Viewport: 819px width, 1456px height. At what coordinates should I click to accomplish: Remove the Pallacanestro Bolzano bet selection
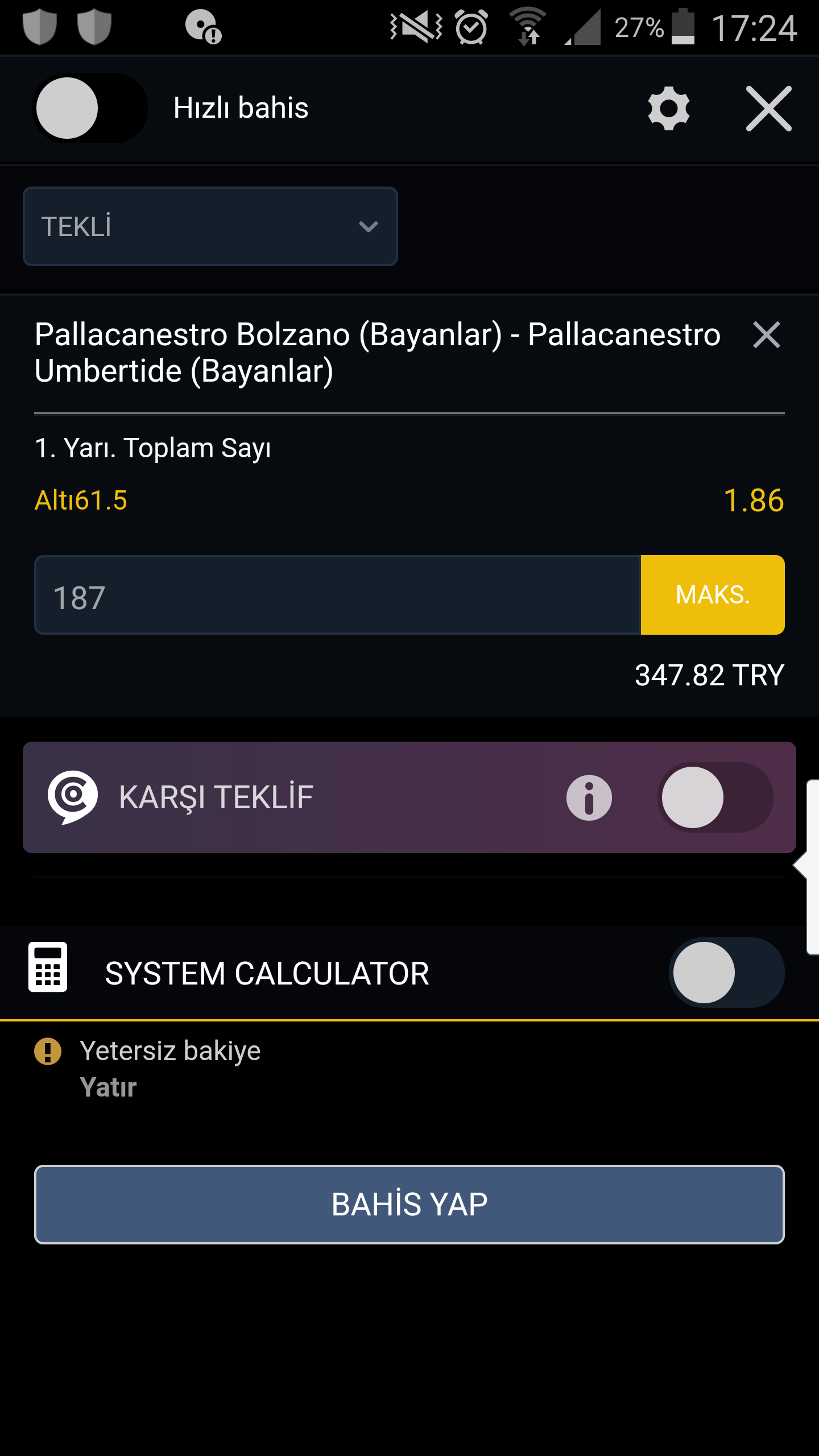(766, 334)
